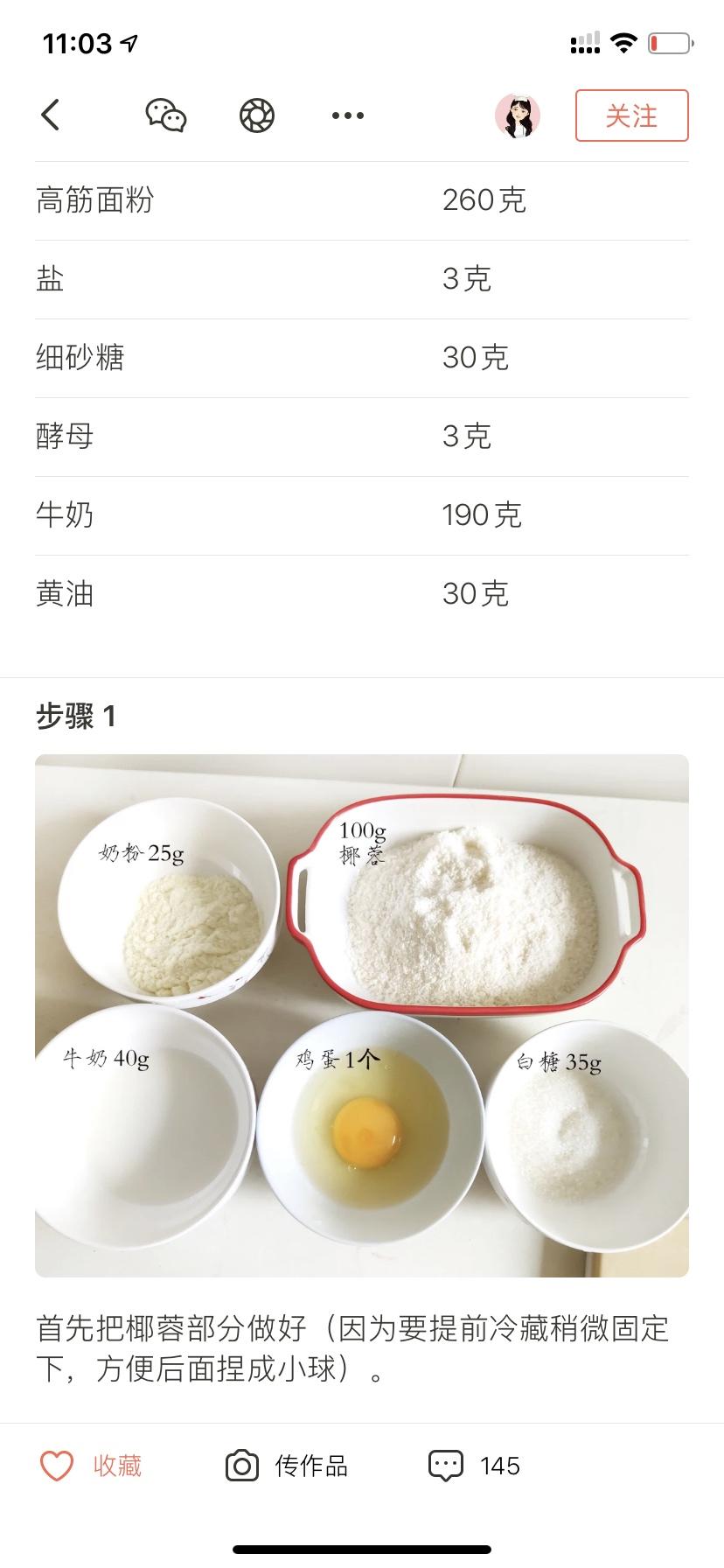This screenshot has height=1568, width=724.
Task: Open the more options menu
Action: coord(348,115)
